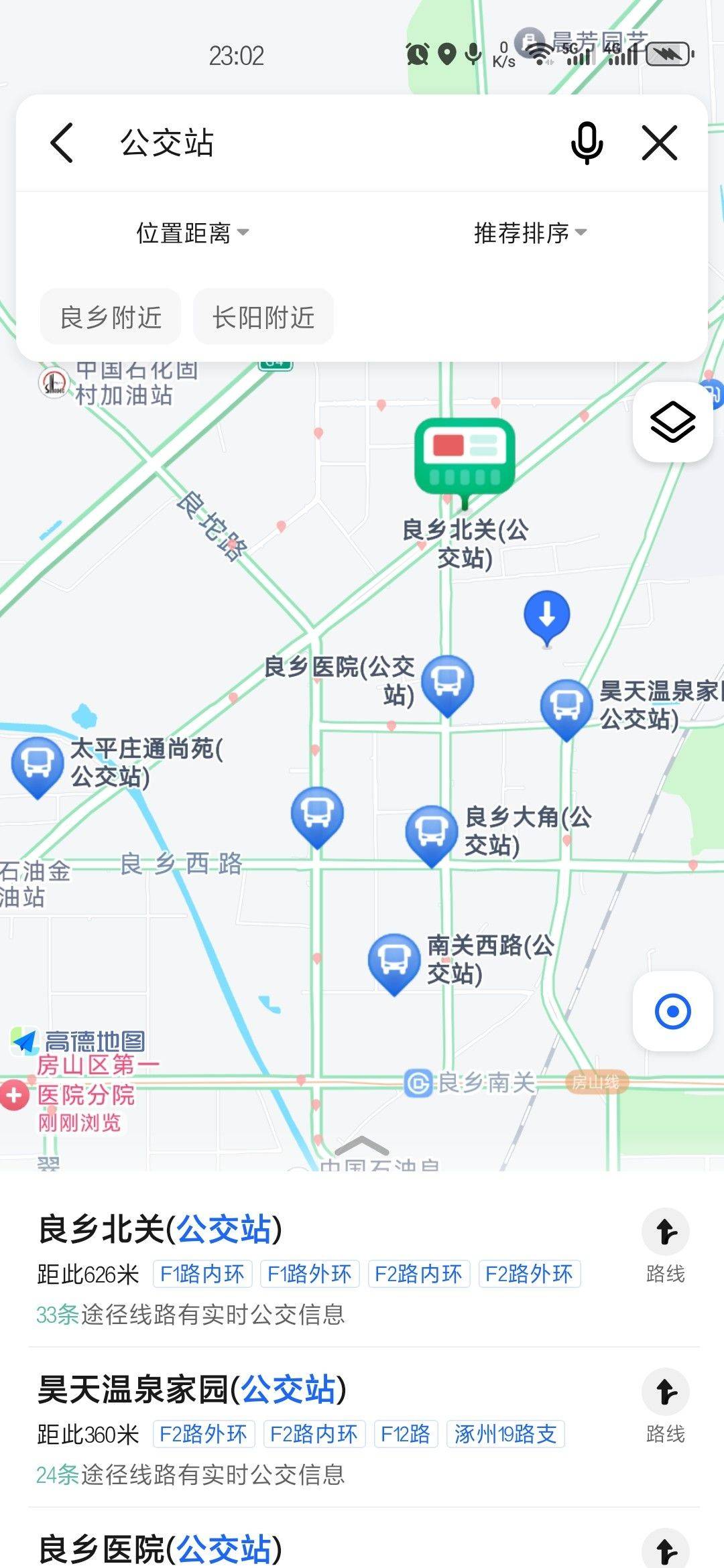Tap the microphone voice search icon
This screenshot has height=1568, width=724.
pyautogui.click(x=587, y=143)
